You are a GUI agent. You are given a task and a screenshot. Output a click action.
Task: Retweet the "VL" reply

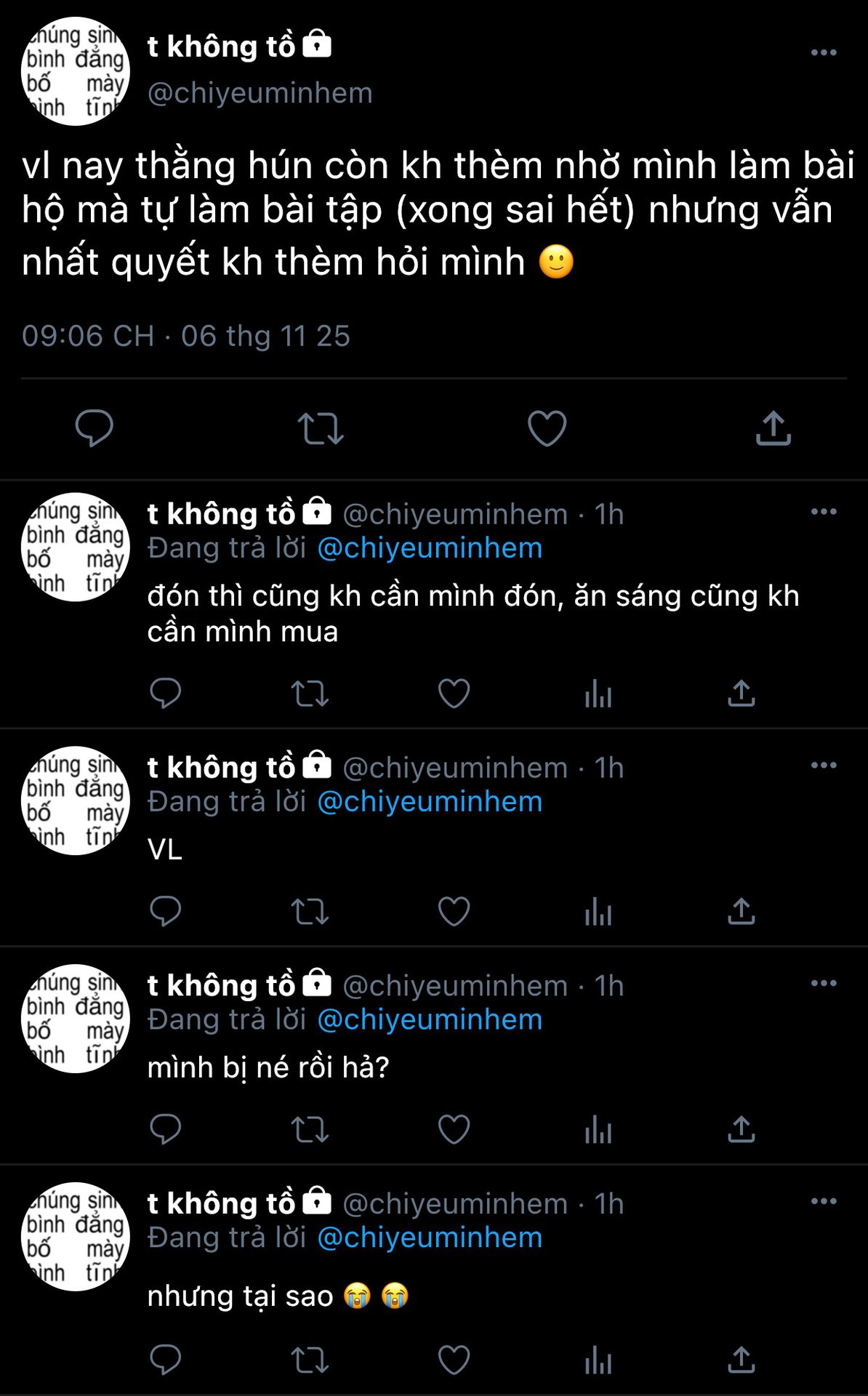(310, 911)
